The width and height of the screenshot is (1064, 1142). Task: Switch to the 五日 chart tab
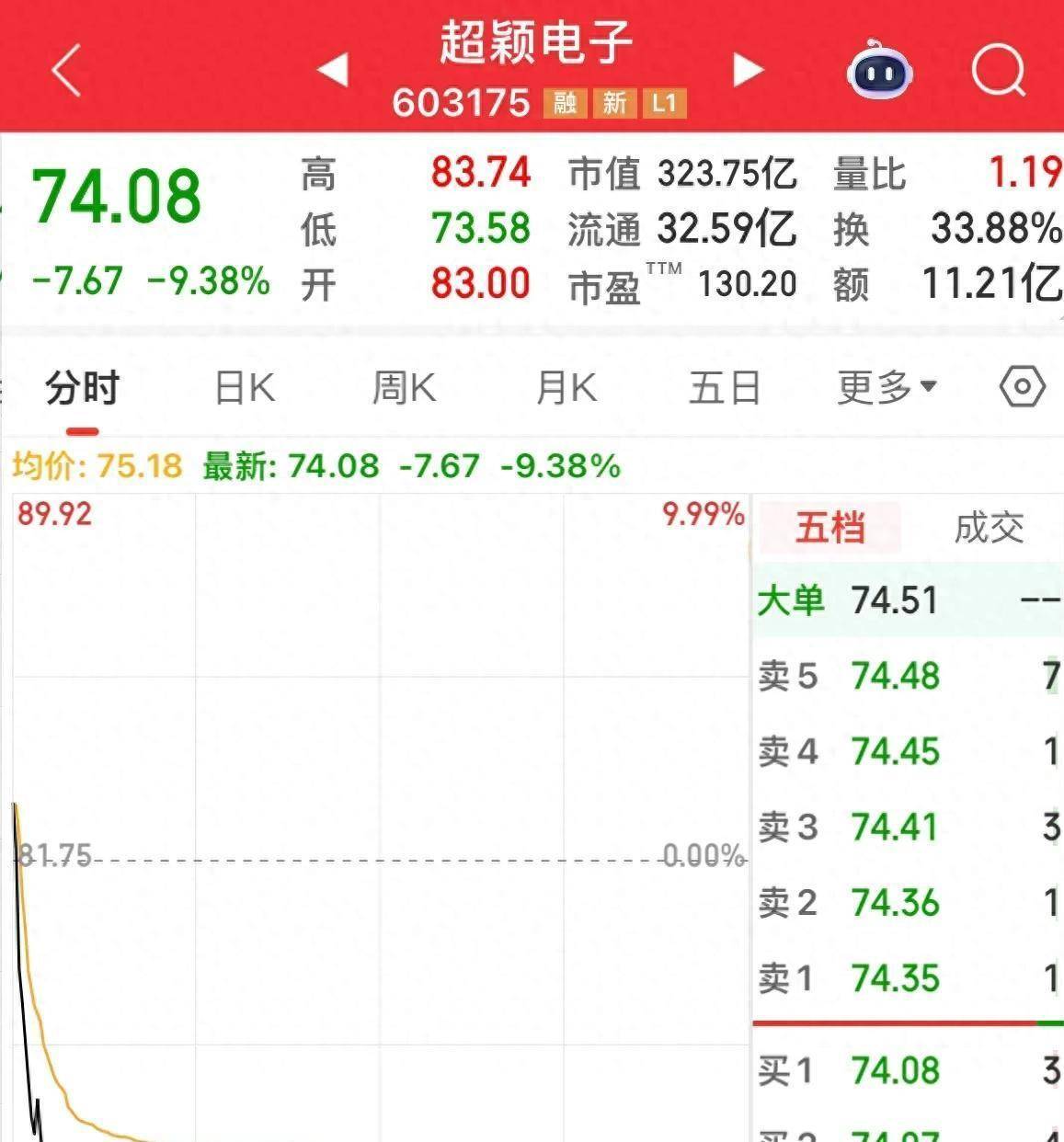[x=725, y=388]
